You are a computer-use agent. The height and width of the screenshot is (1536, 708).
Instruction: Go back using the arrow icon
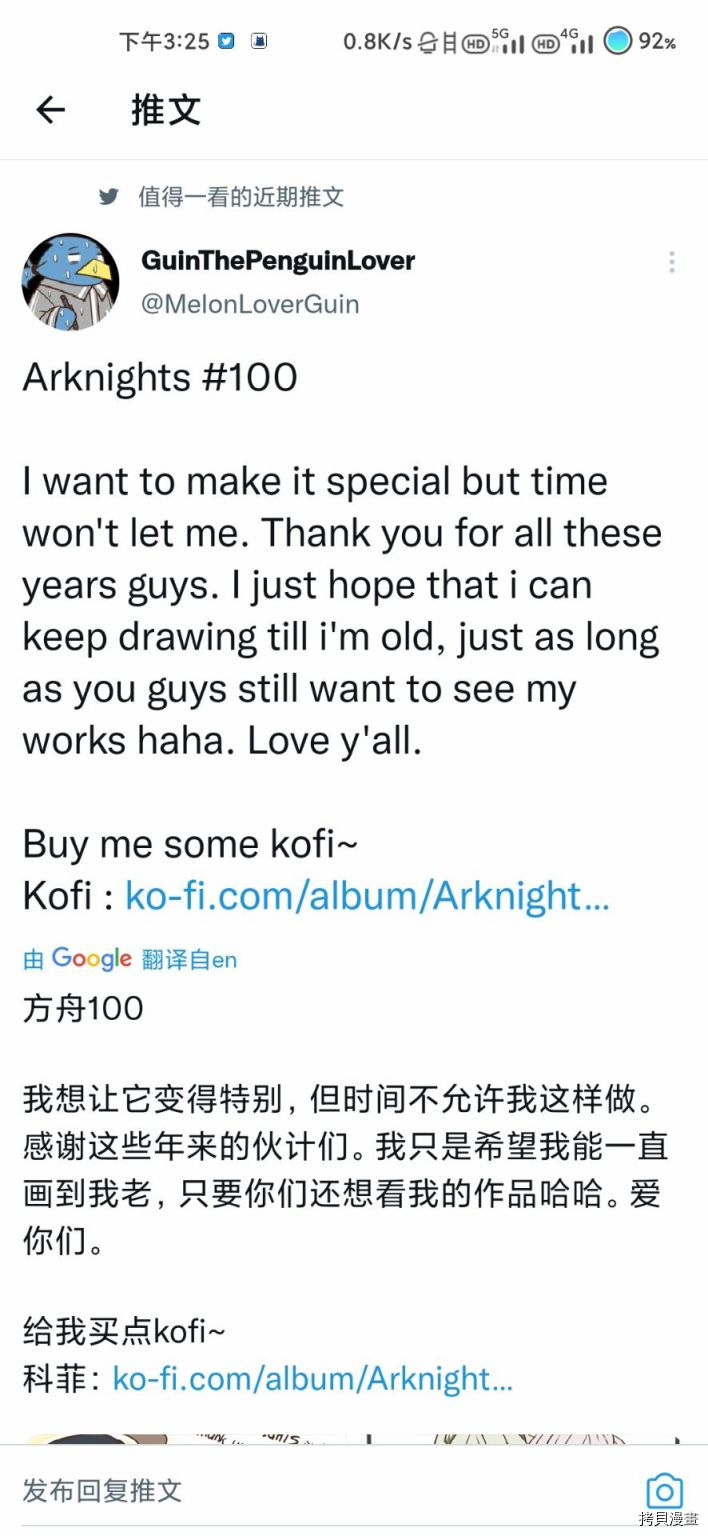pos(50,110)
